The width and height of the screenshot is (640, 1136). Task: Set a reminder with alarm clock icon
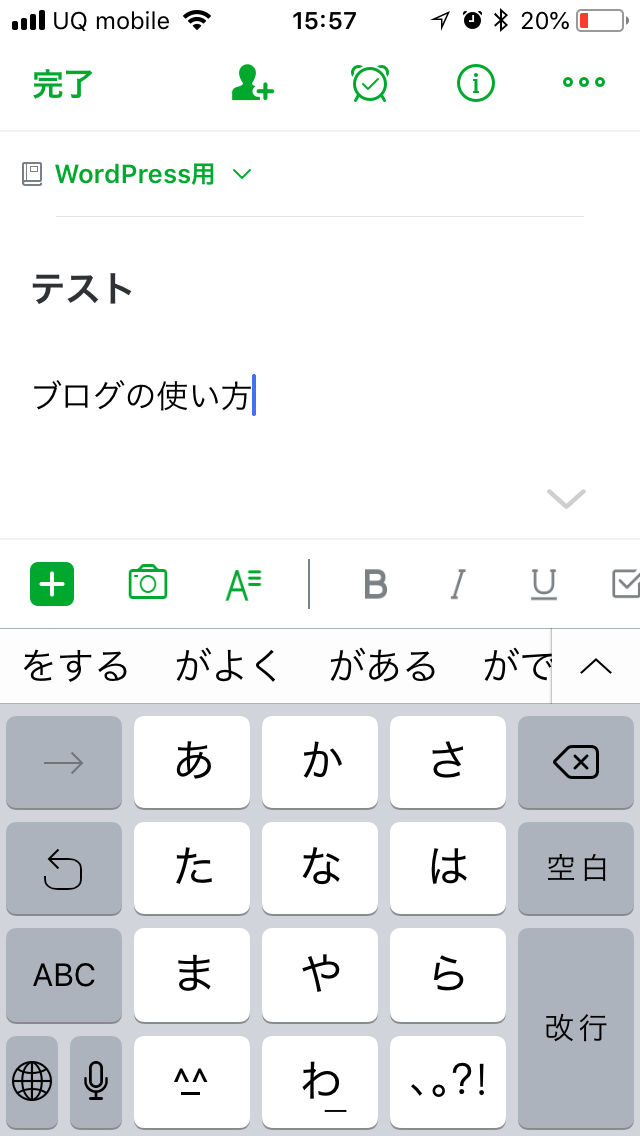pyautogui.click(x=370, y=83)
